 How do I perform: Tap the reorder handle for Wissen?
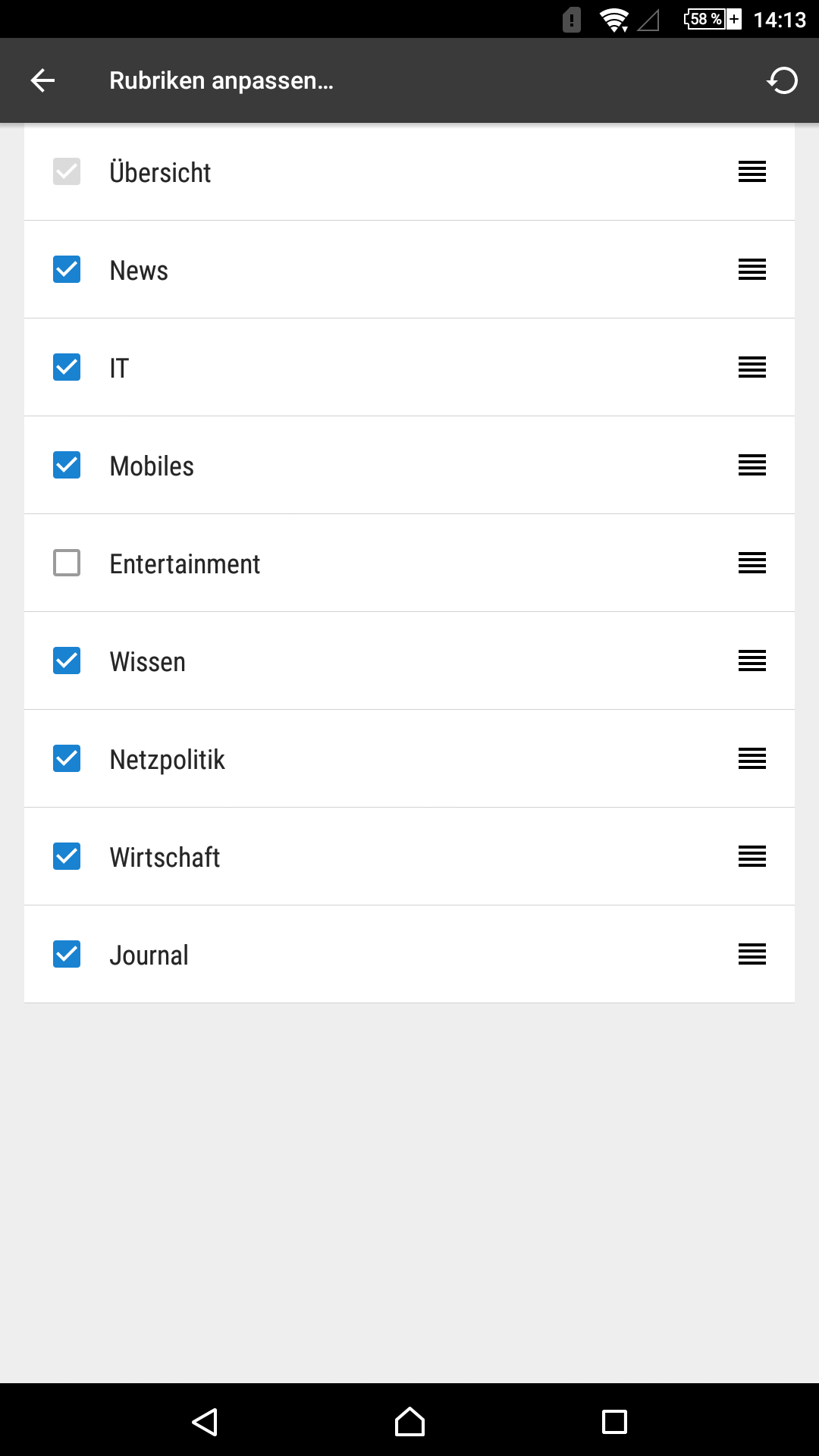pyautogui.click(x=752, y=661)
